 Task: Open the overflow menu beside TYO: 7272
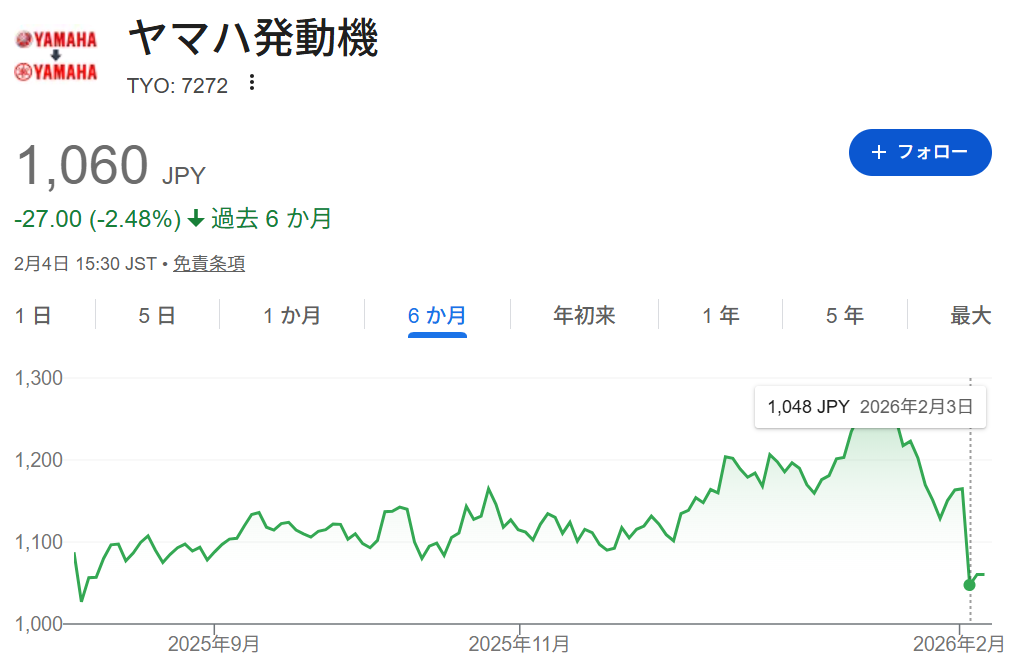tap(252, 83)
